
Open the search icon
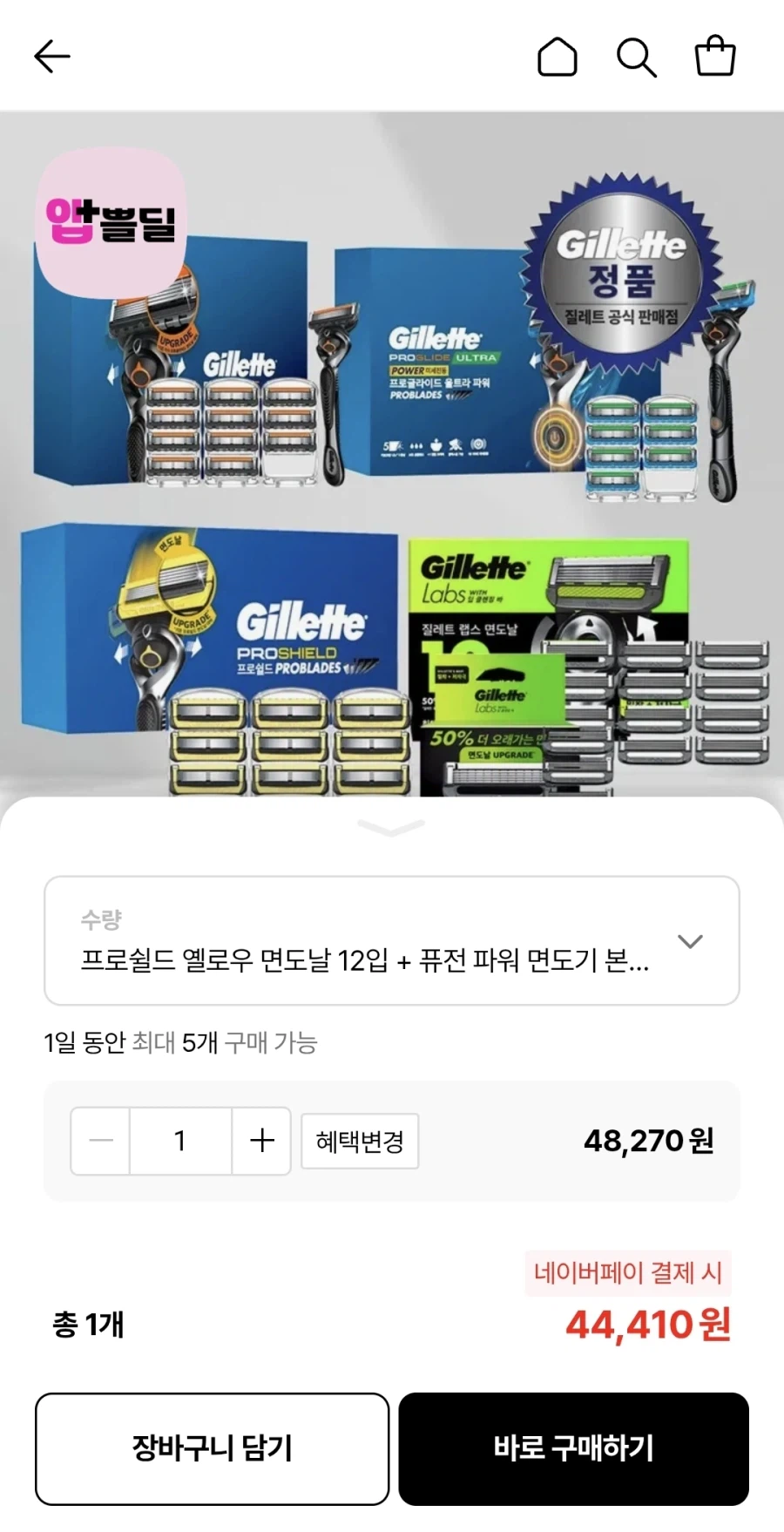coord(636,56)
